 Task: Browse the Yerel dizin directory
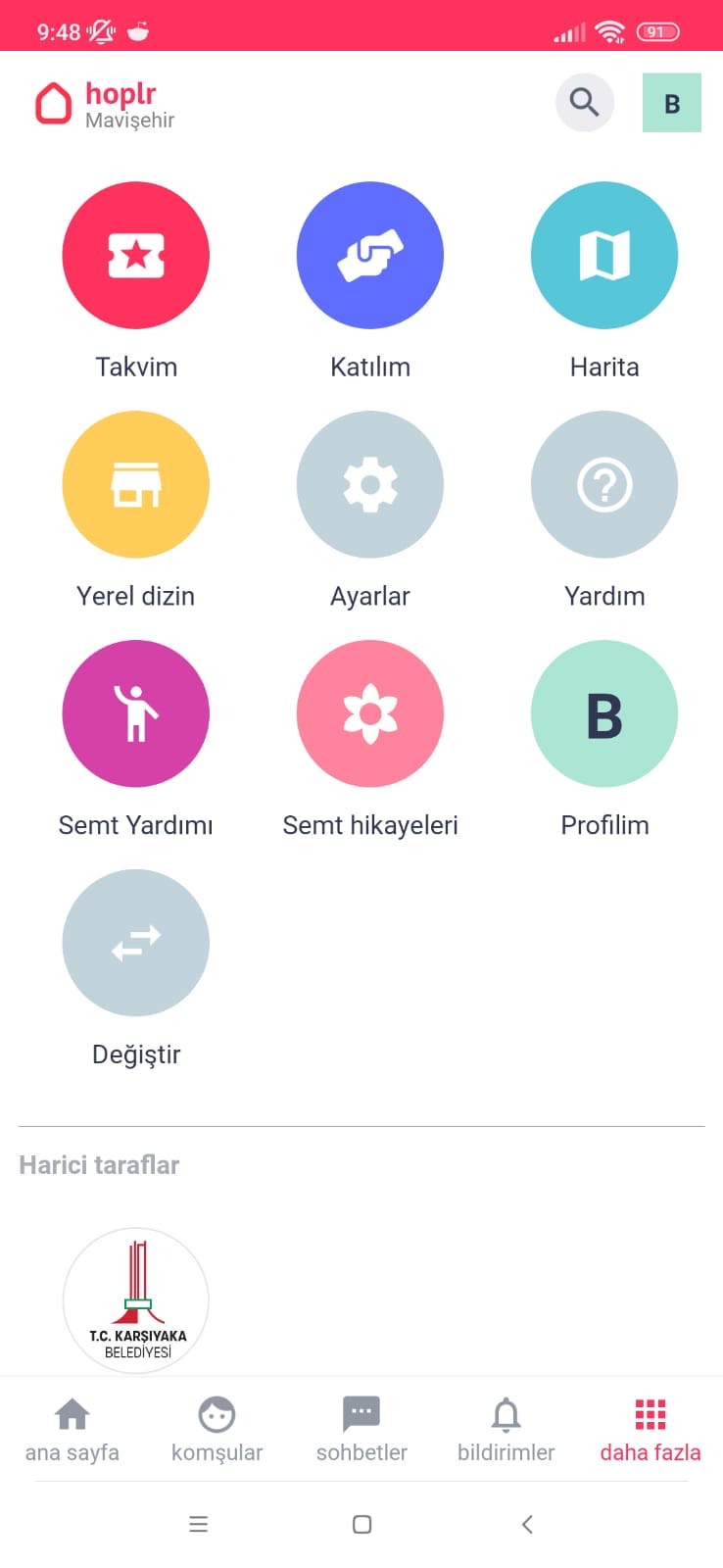click(x=136, y=484)
